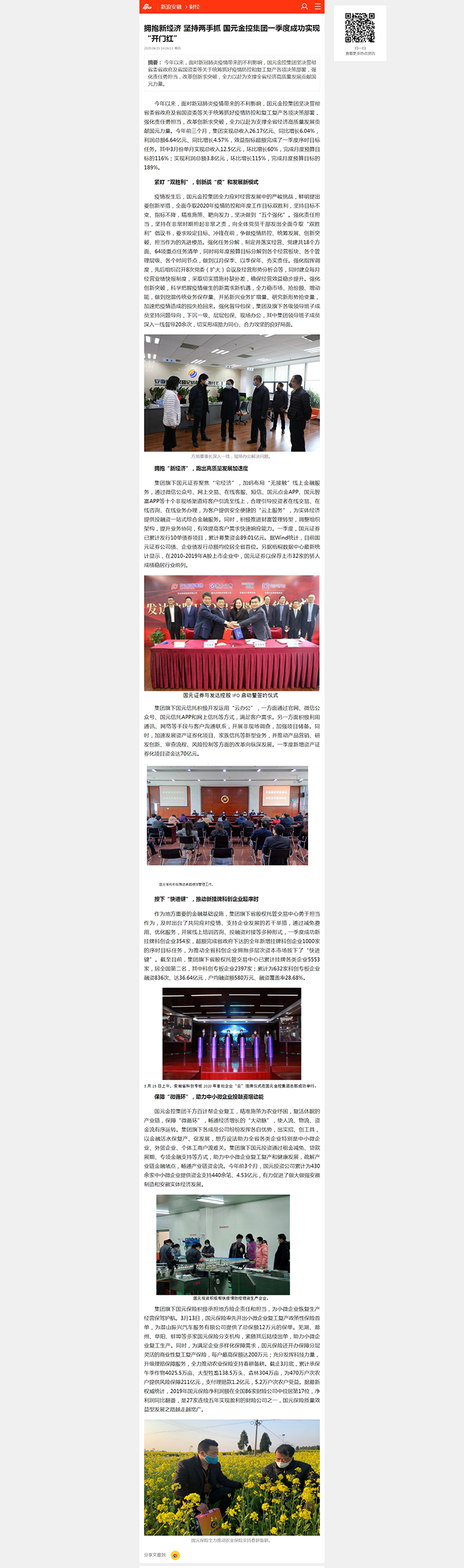
Task: Share article to Weibo
Action: [175, 1555]
